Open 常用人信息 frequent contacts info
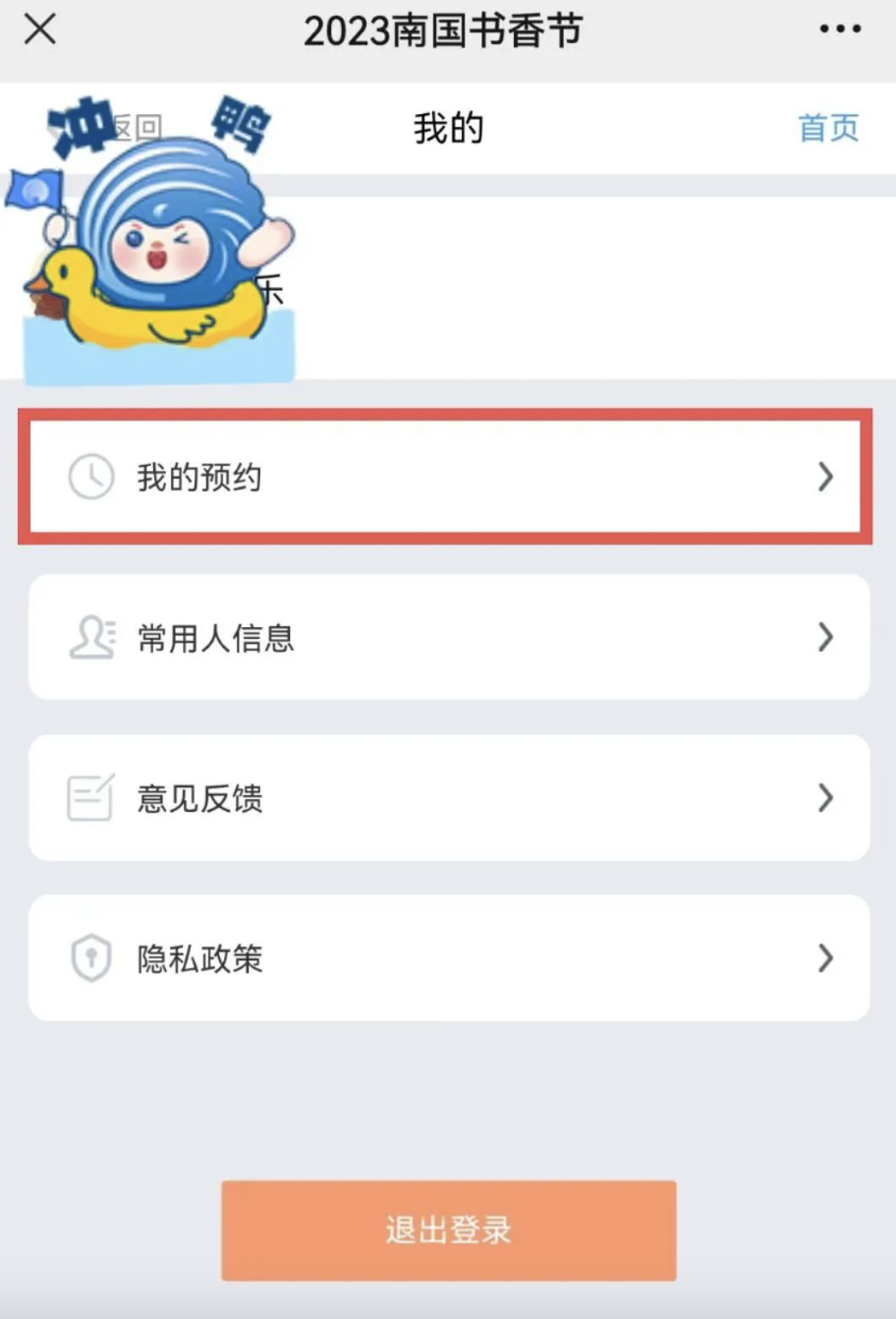 click(448, 638)
